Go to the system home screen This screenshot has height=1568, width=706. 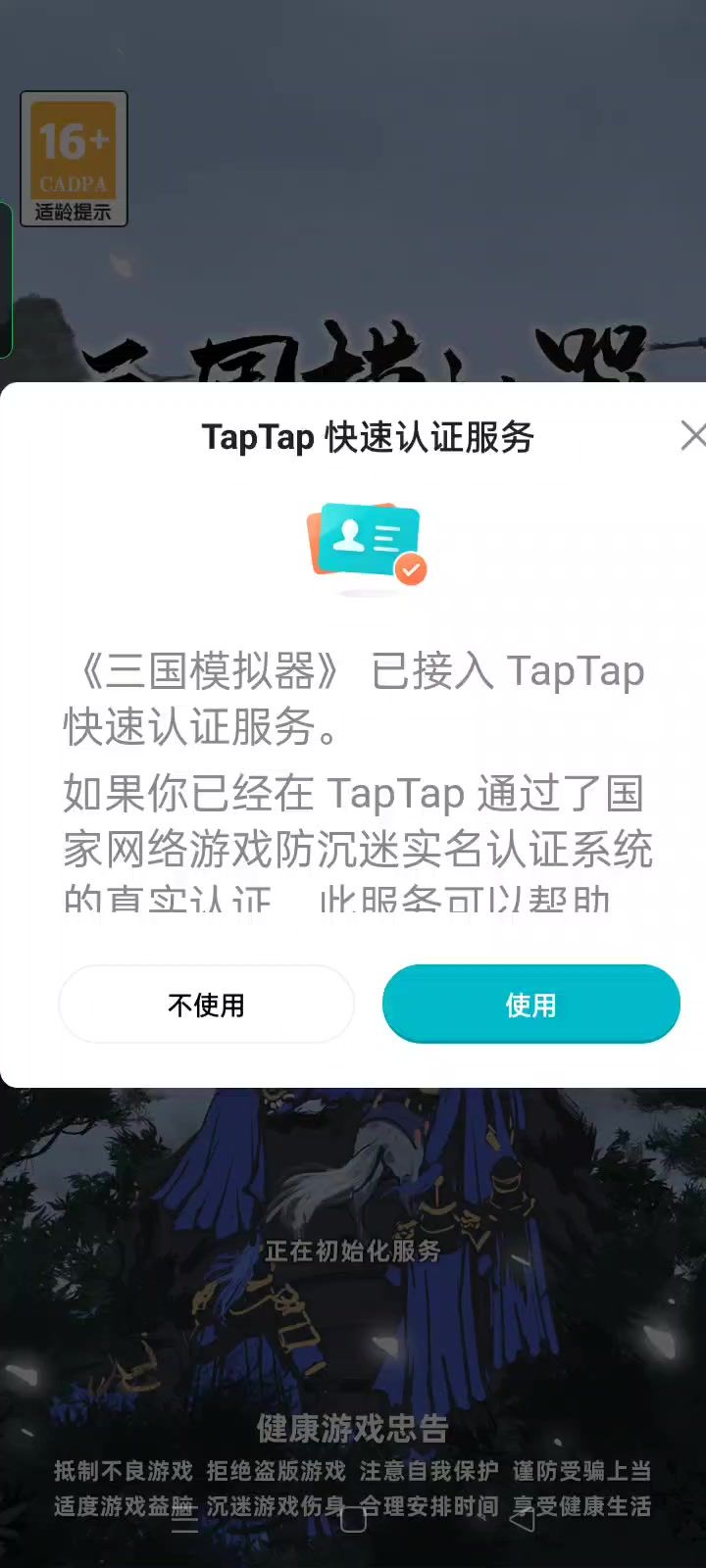353,1519
